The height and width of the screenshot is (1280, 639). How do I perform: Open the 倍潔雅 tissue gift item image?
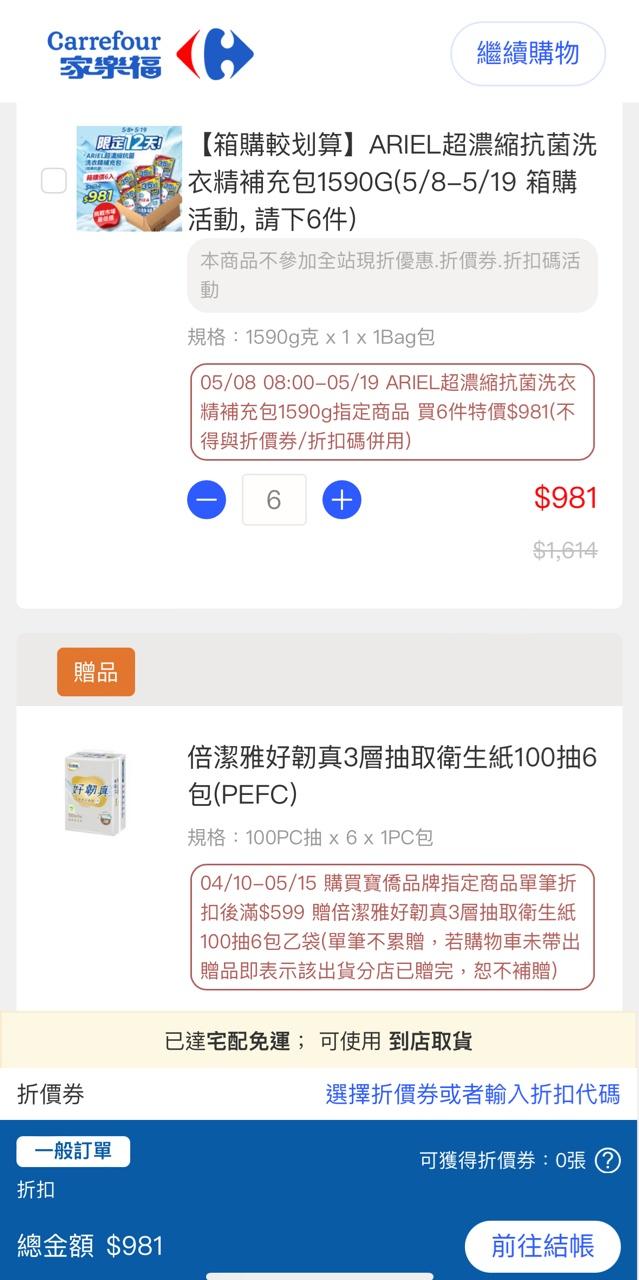point(96,792)
